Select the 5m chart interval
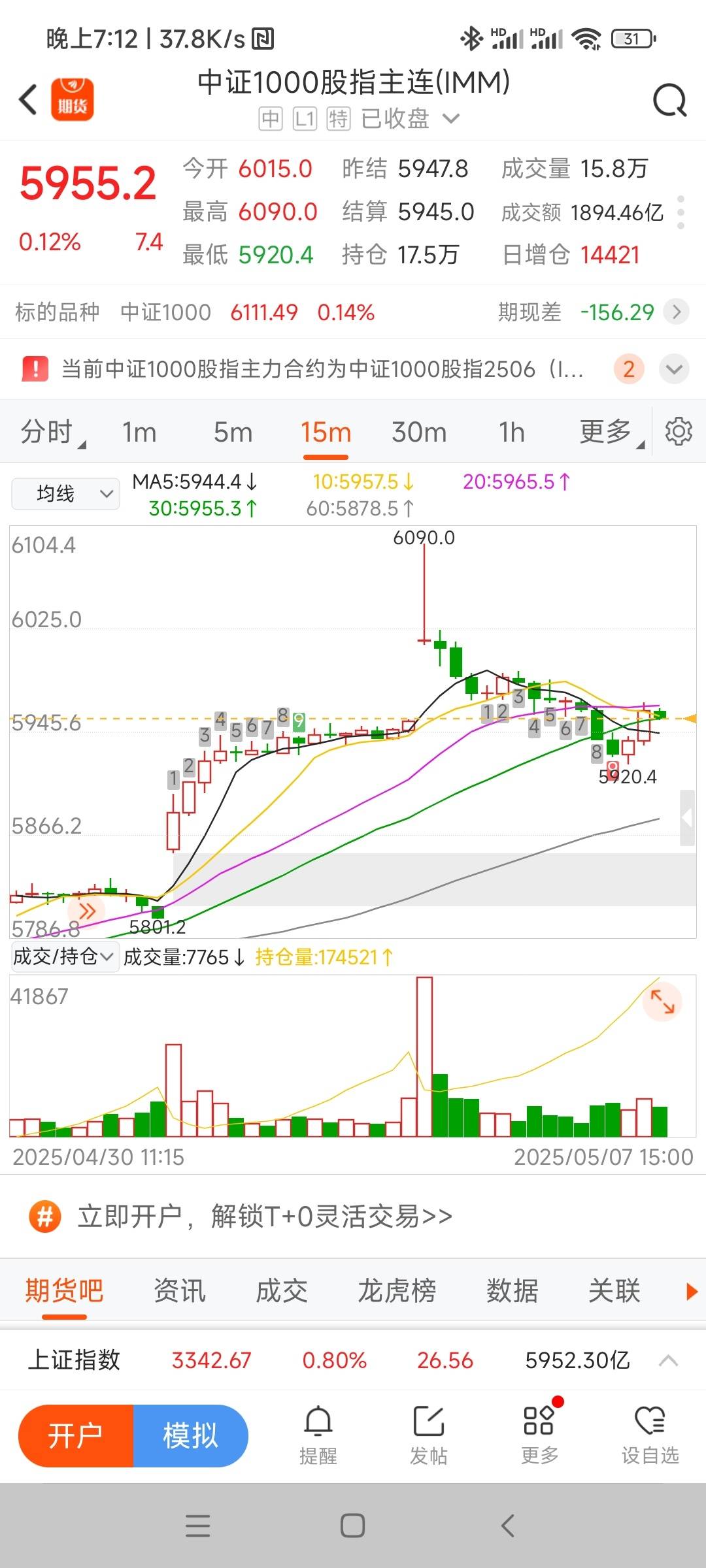The height and width of the screenshot is (1568, 706). coord(233,432)
